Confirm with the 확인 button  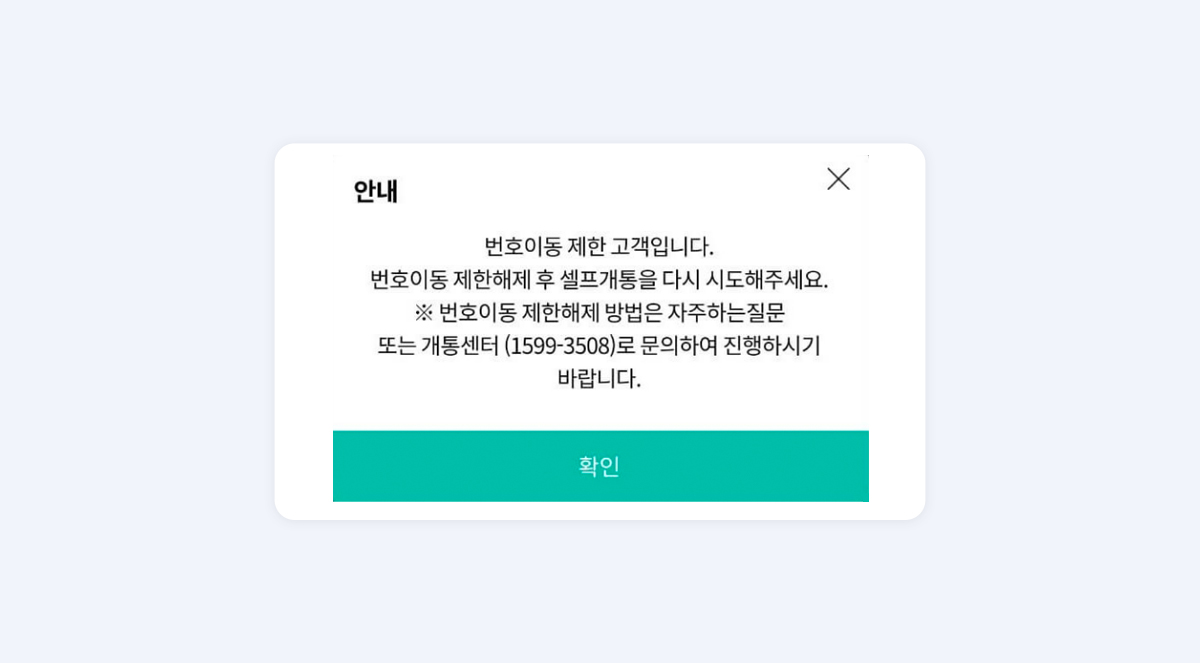600,466
